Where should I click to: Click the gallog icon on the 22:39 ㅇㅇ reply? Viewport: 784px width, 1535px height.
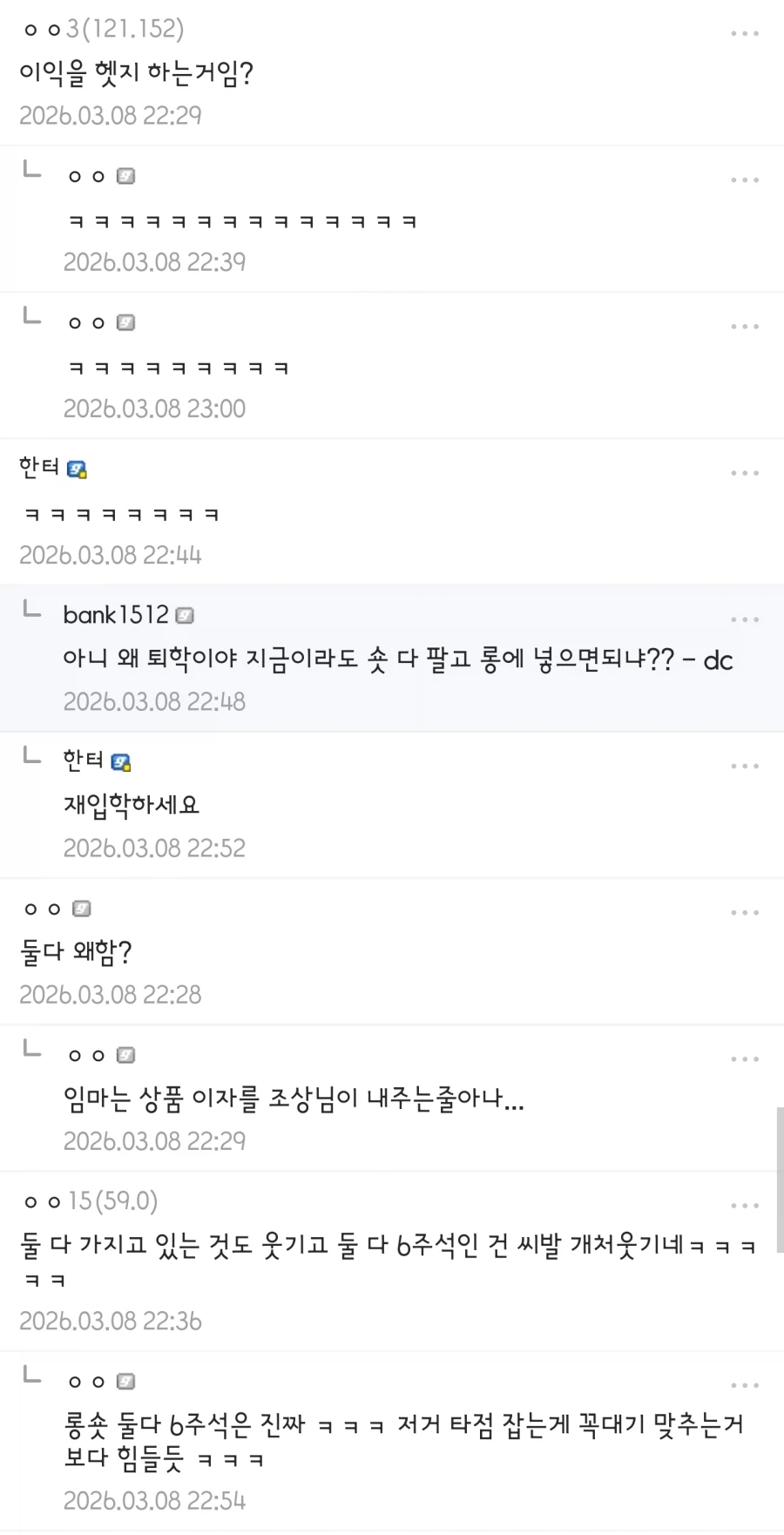[126, 175]
